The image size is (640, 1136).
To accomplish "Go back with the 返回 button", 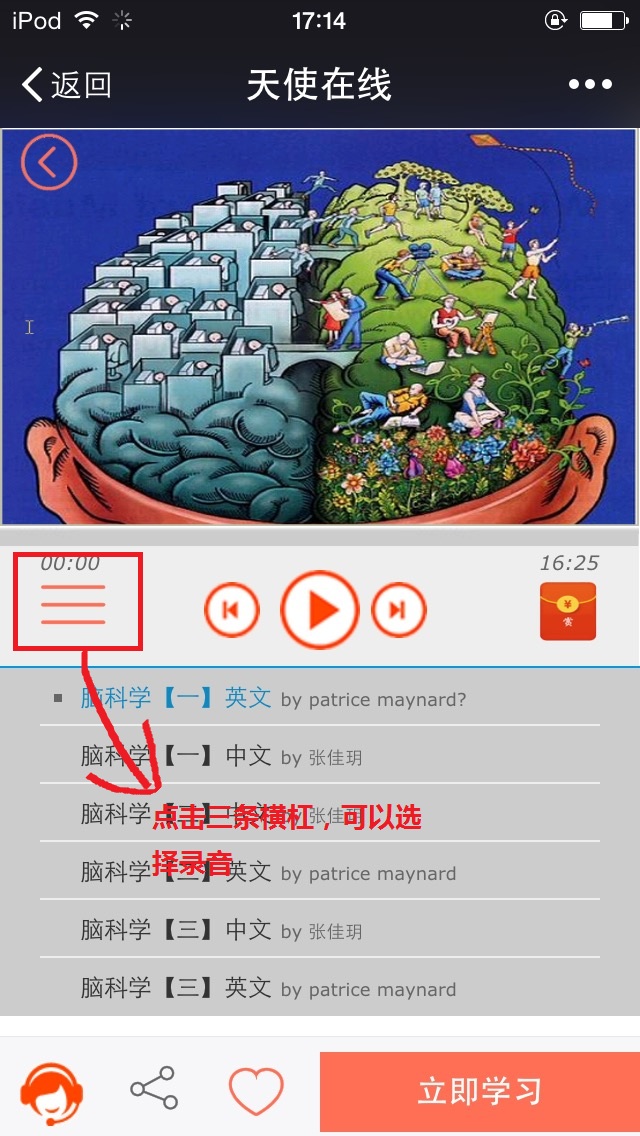I will (68, 86).
